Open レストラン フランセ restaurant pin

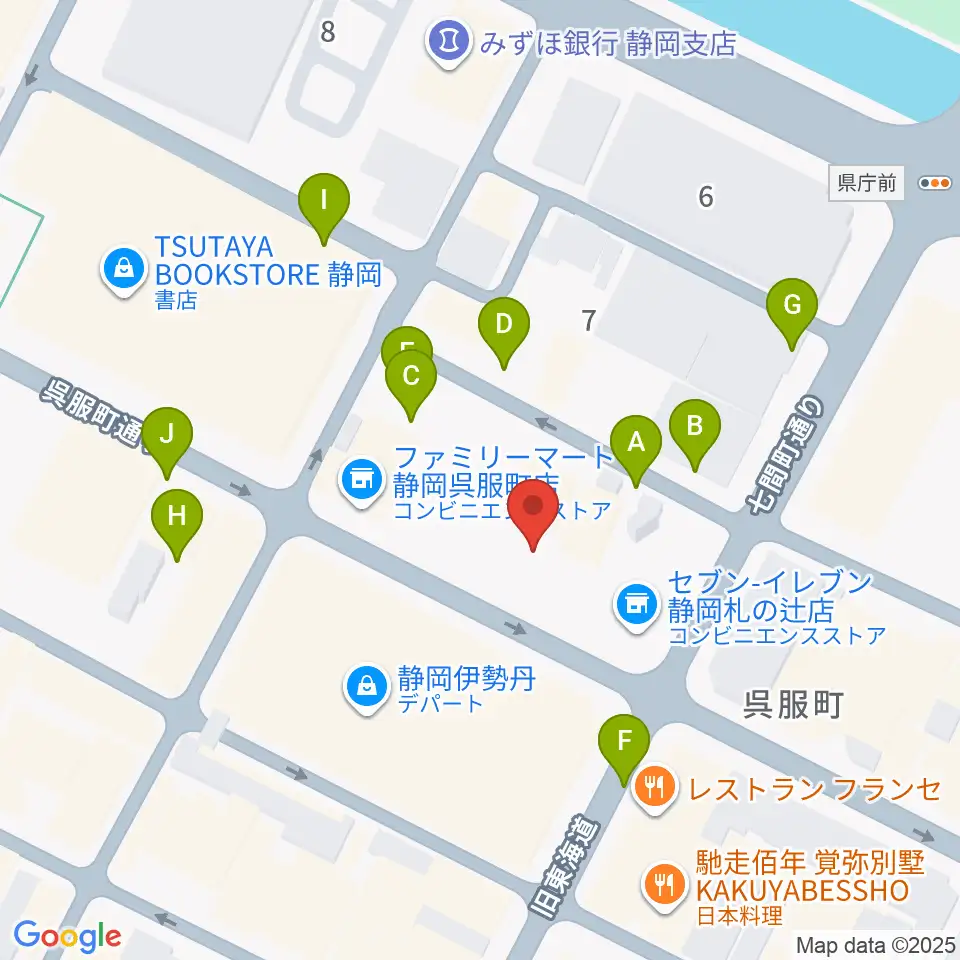[655, 789]
